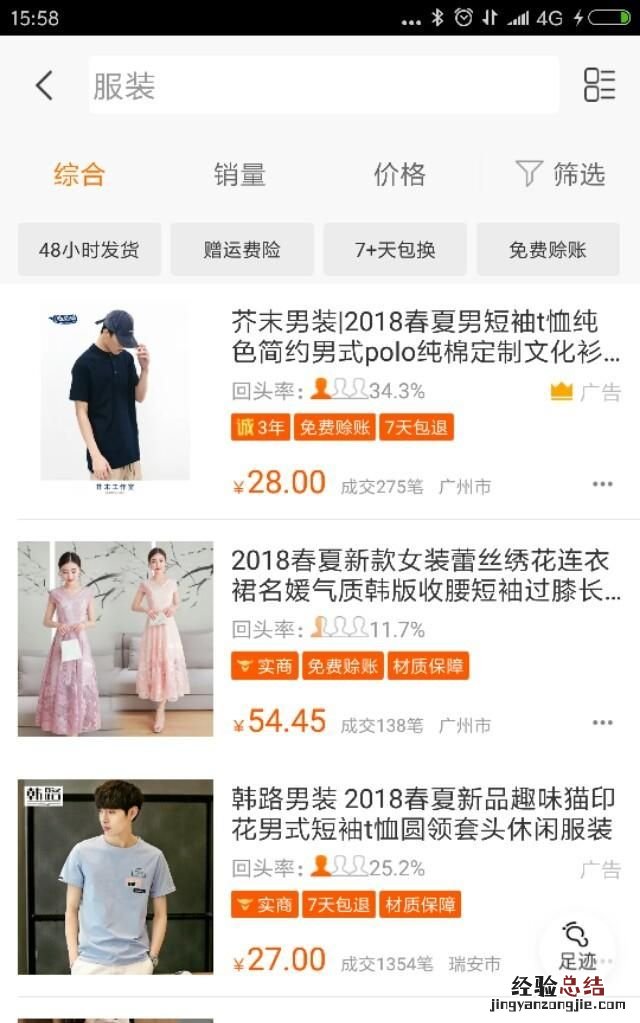The height and width of the screenshot is (1023, 640).
Task: Sort results by 价格
Action: pyautogui.click(x=400, y=175)
